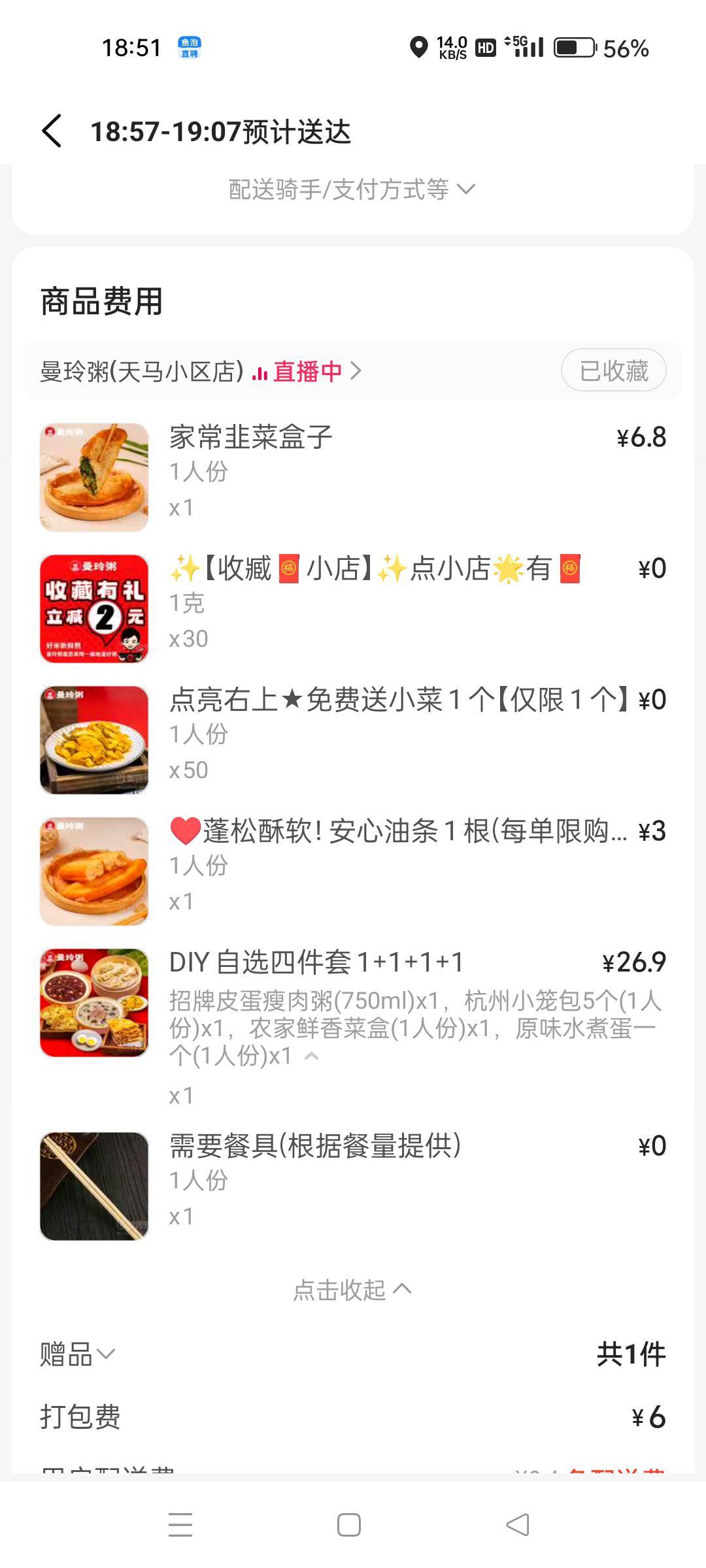The width and height of the screenshot is (706, 1568).
Task: View the 收藏小店 gift item
Action: click(376, 568)
